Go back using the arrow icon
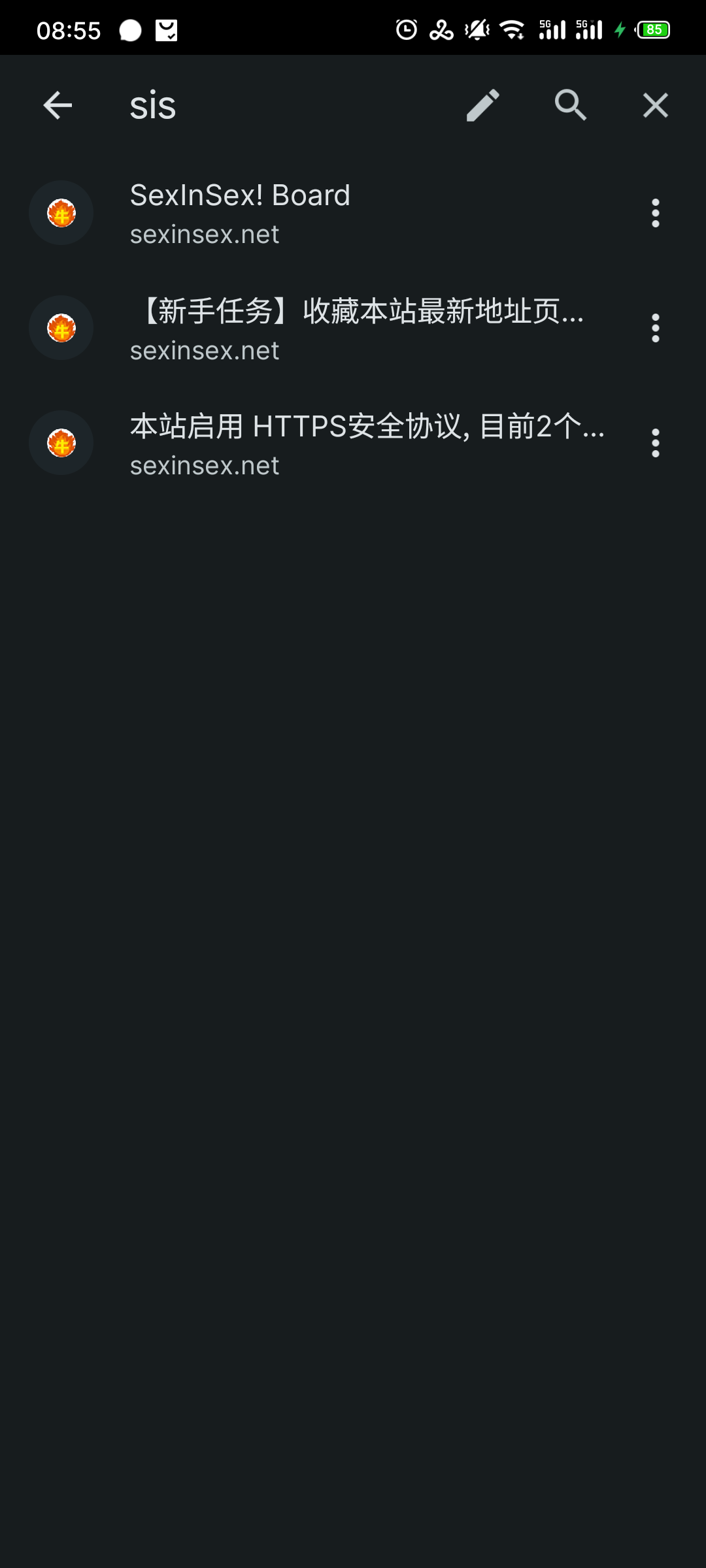Viewport: 706px width, 1568px height. pyautogui.click(x=58, y=105)
